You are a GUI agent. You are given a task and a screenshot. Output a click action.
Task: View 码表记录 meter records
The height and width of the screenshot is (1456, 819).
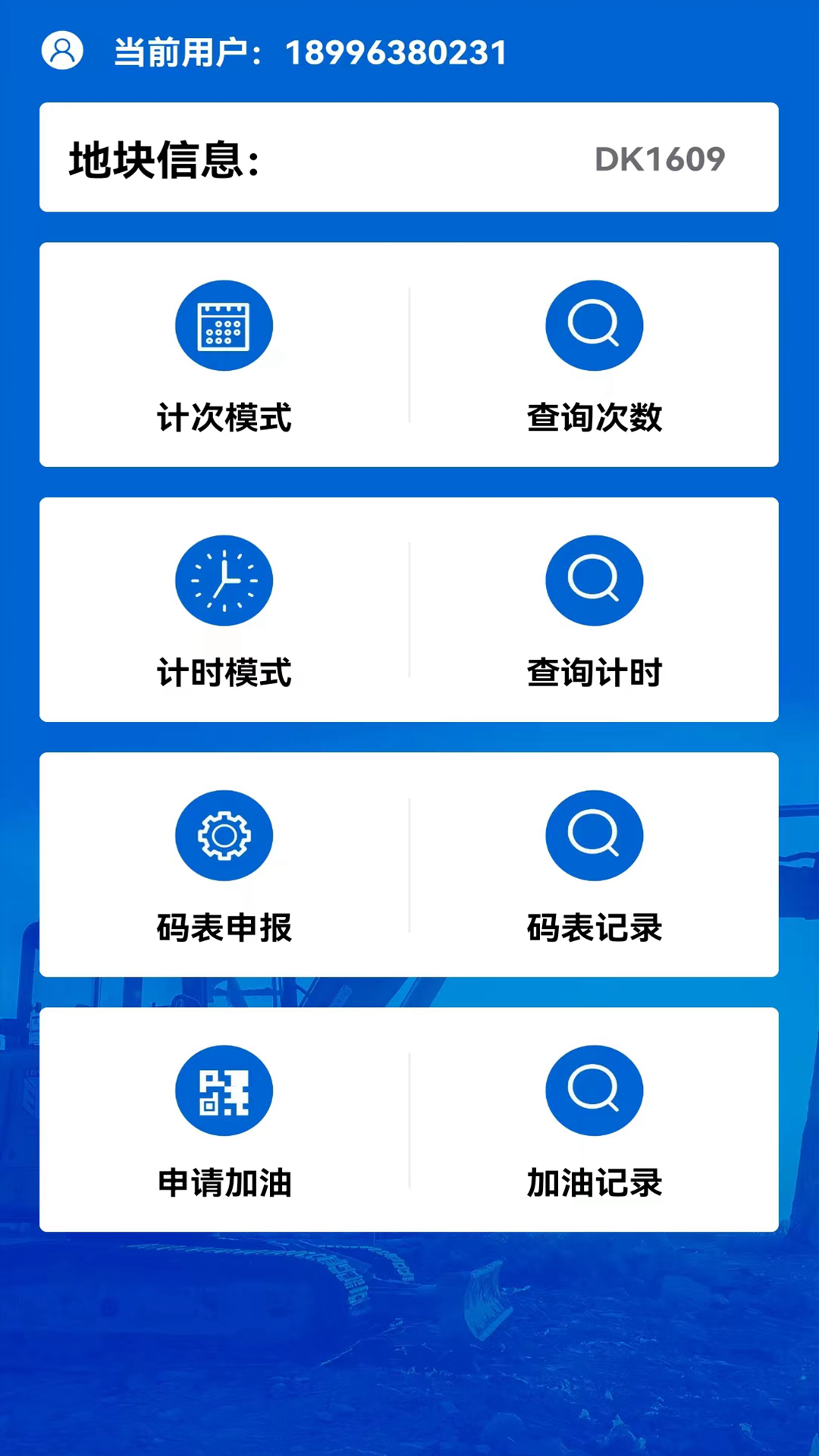tap(594, 864)
